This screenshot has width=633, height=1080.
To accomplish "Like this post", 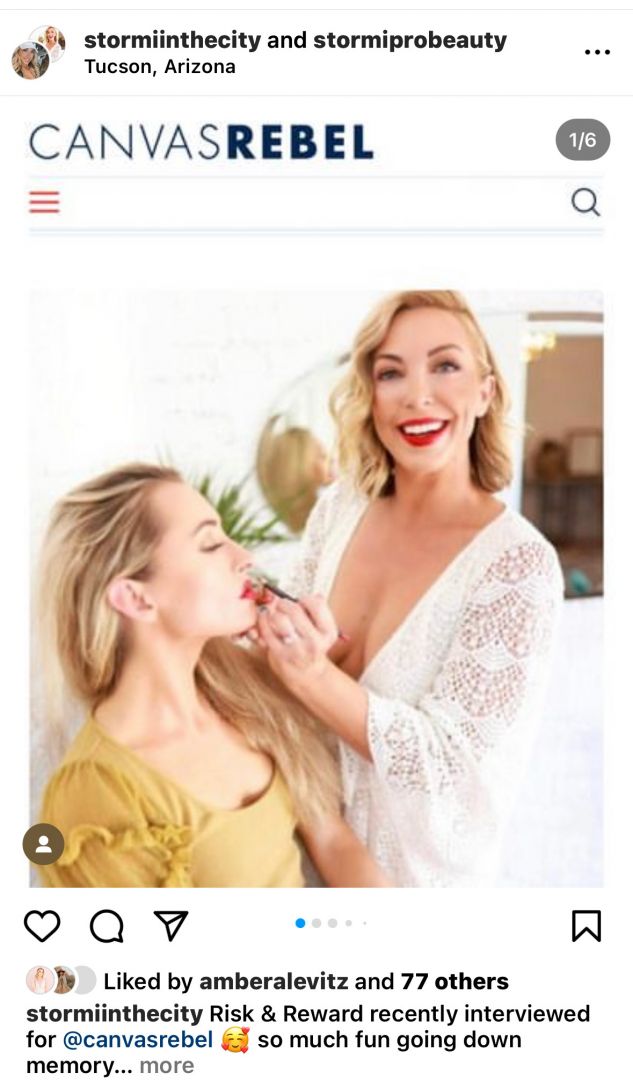I will 42,926.
